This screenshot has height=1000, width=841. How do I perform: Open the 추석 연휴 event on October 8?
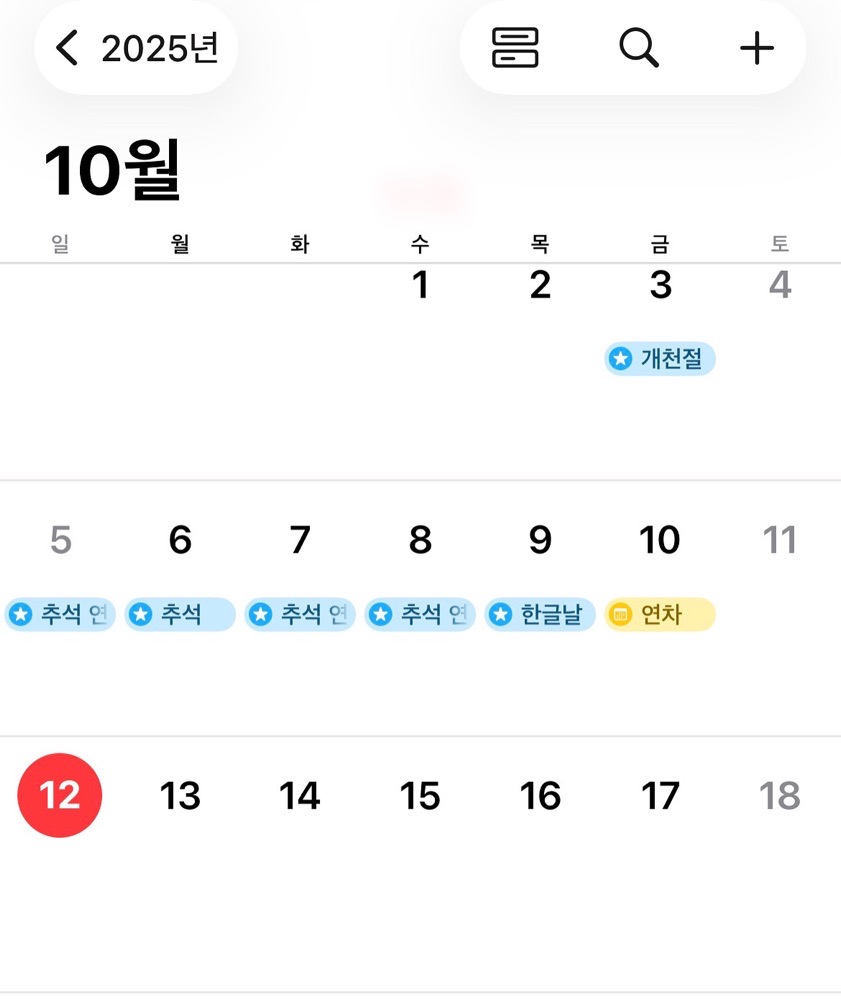point(420,614)
